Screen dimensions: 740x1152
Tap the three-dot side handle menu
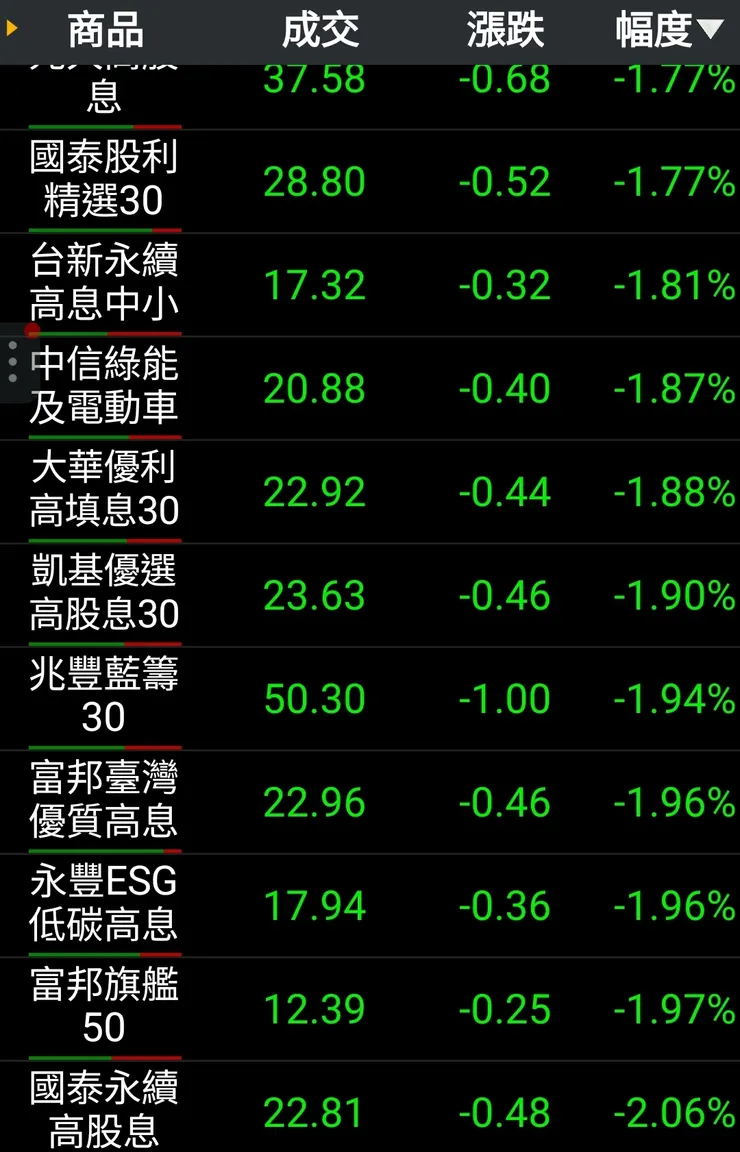[x=10, y=364]
